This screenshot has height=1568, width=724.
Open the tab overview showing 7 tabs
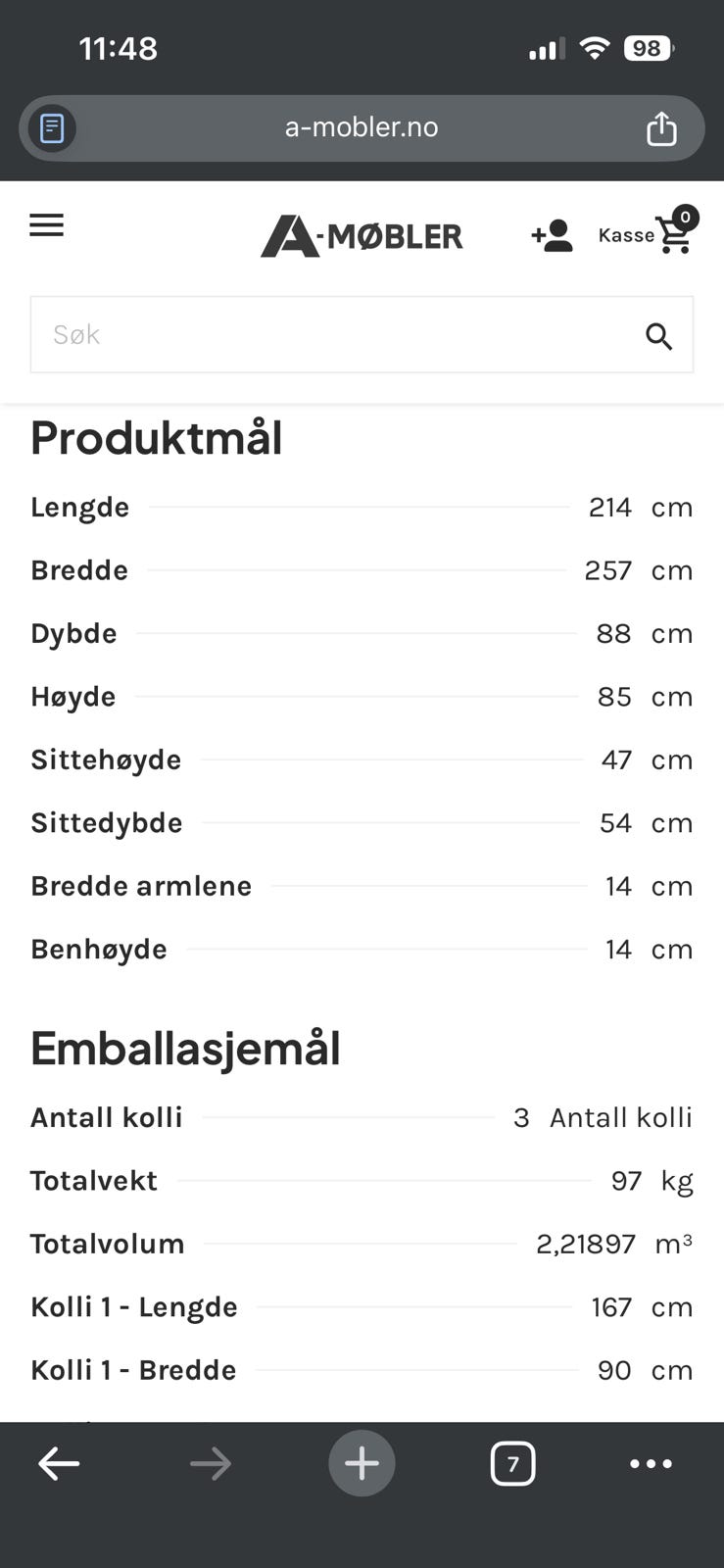(x=514, y=1463)
